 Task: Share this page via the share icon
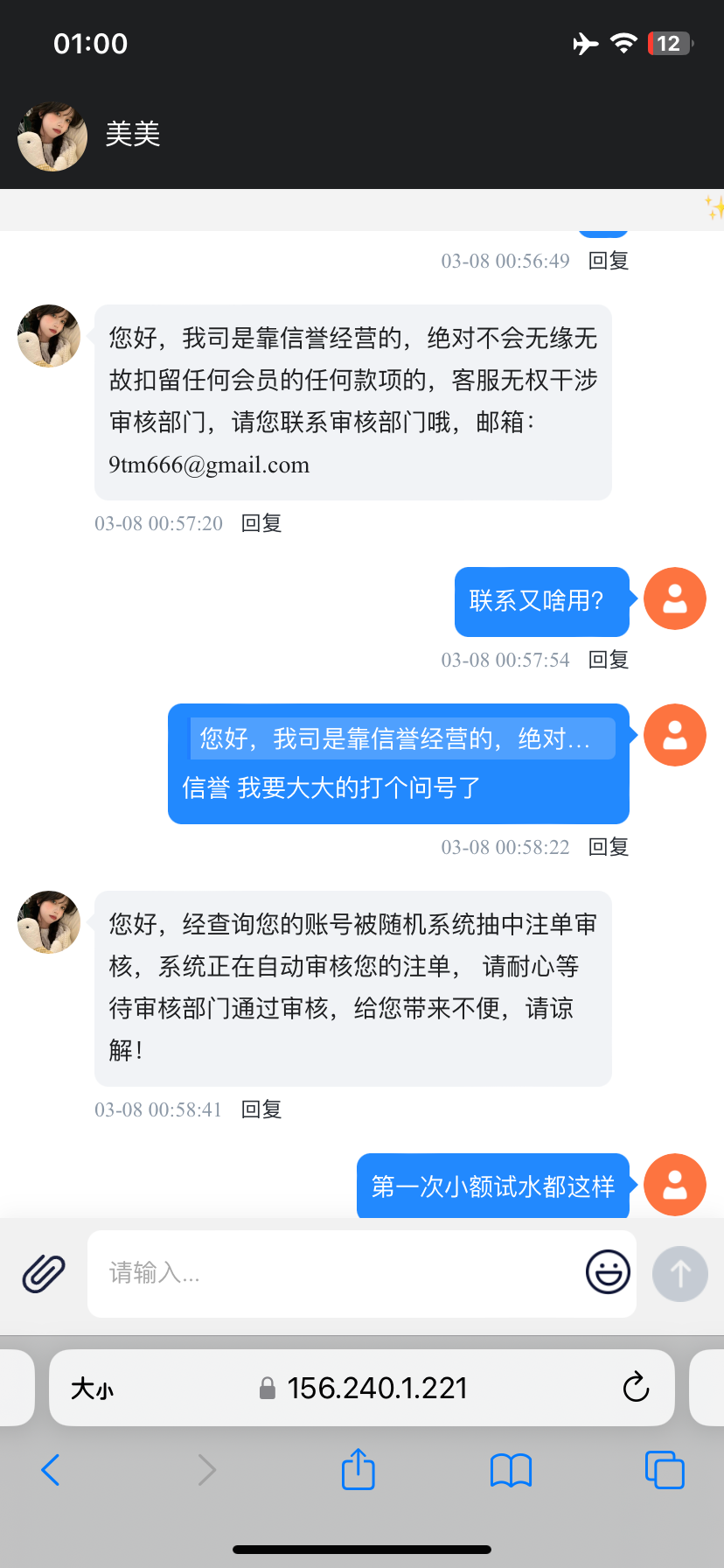[x=359, y=1469]
